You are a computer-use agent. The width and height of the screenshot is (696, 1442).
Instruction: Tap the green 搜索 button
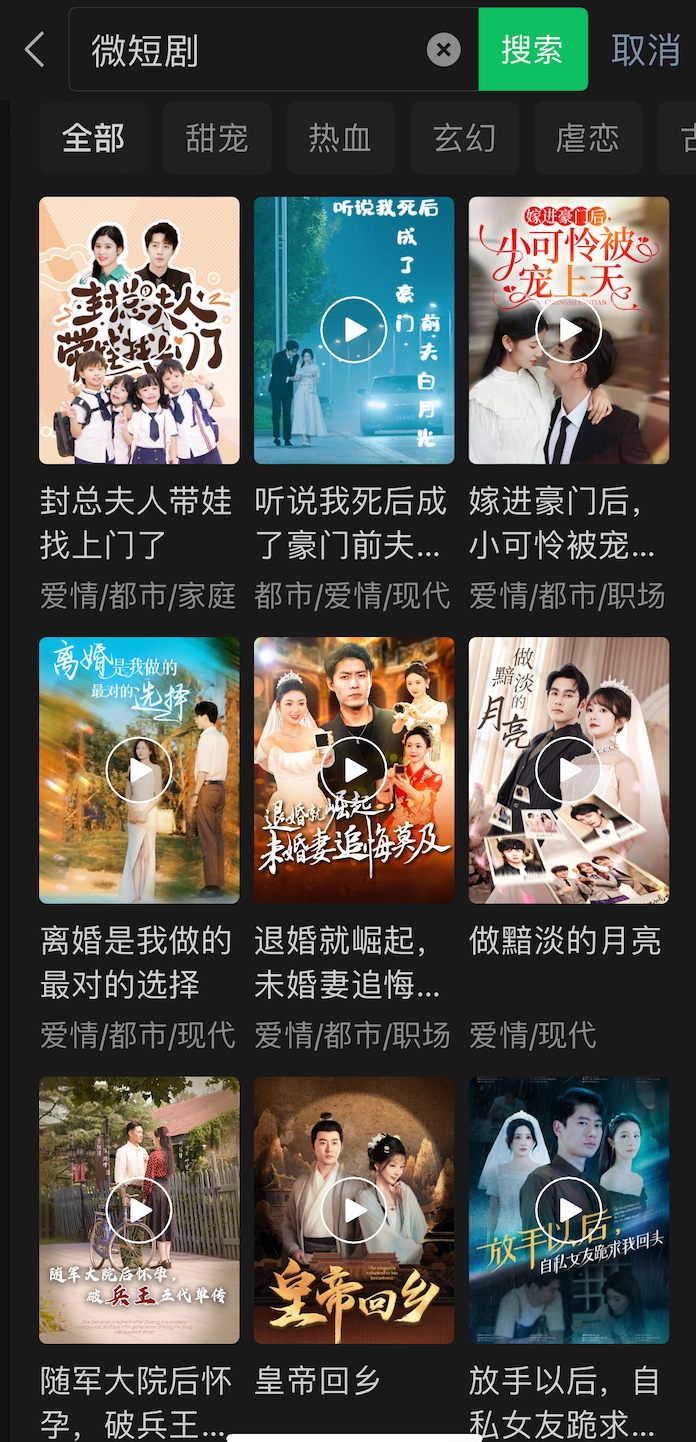point(532,50)
